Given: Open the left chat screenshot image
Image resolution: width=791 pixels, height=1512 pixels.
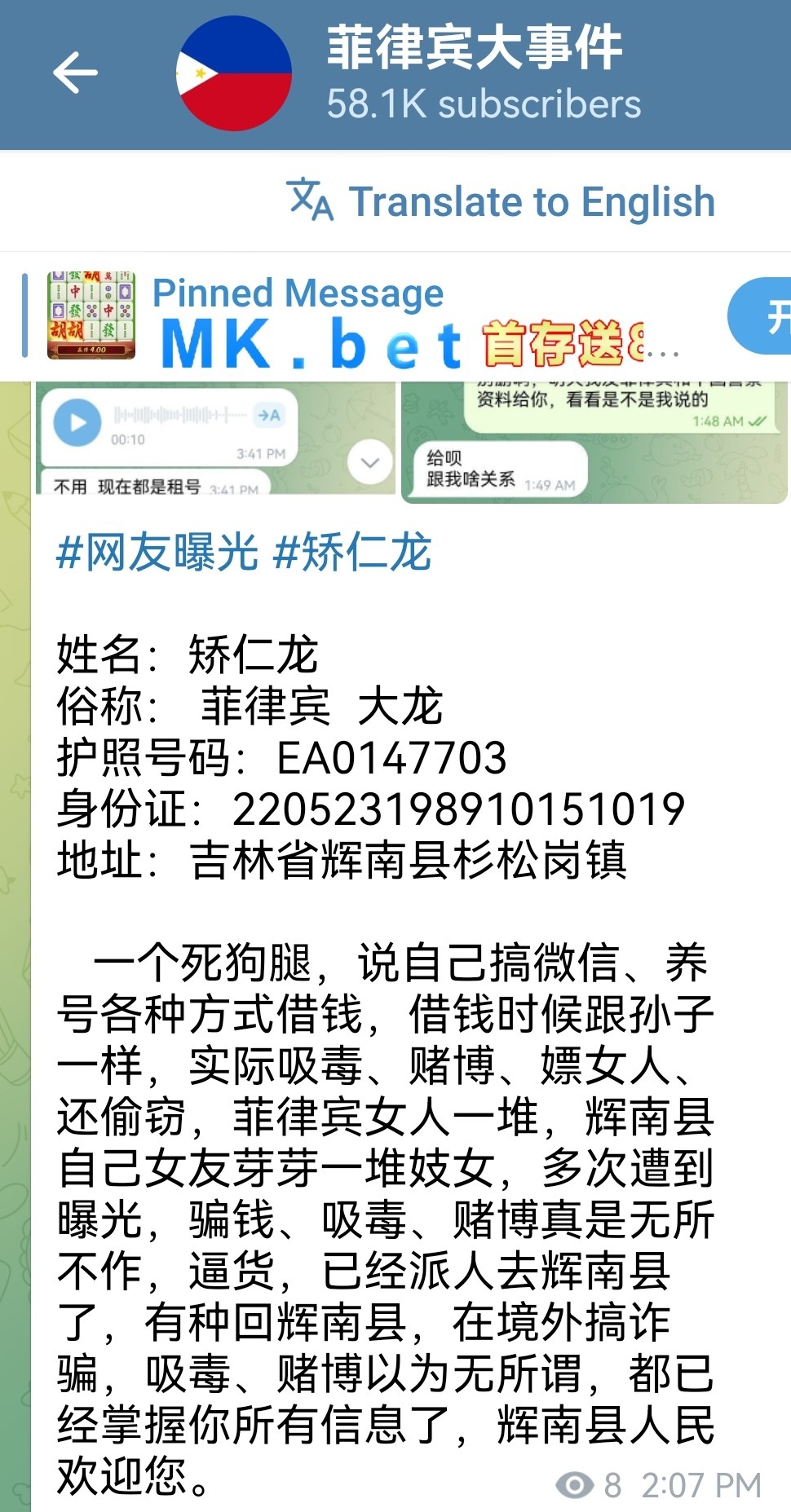Looking at the screenshot, I should coord(215,439).
